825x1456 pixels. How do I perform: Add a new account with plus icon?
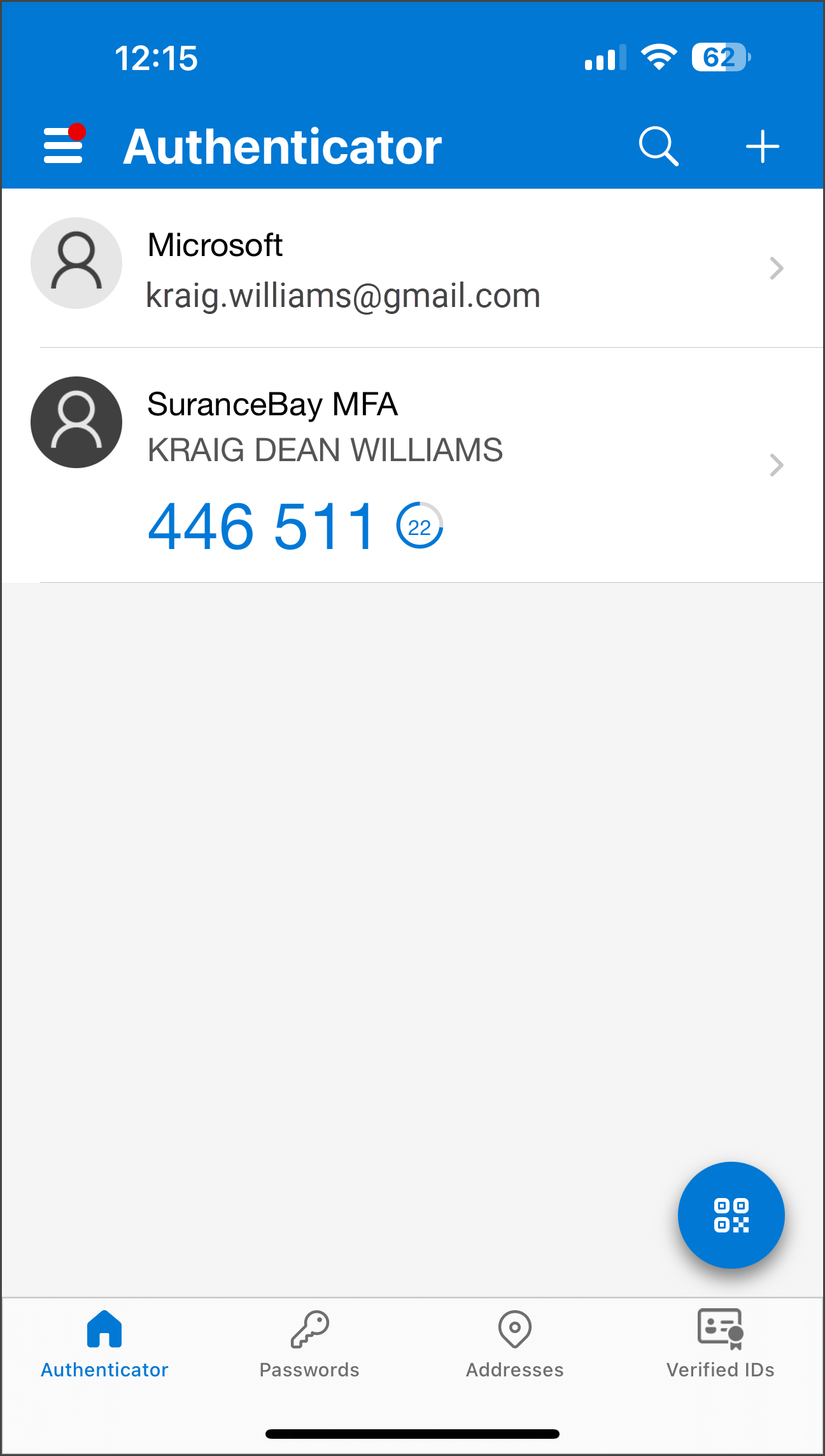762,146
